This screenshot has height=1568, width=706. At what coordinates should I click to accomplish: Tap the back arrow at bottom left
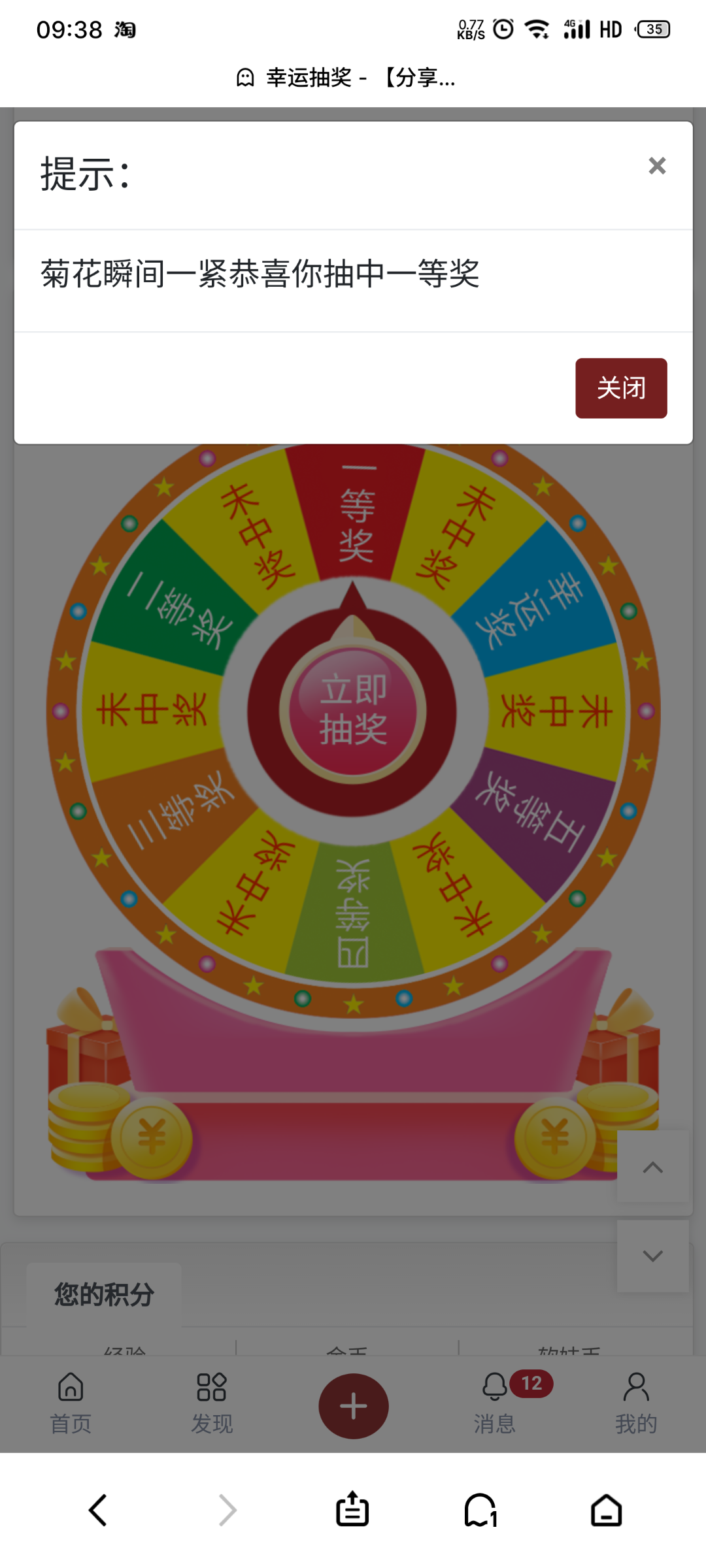tap(98, 1509)
